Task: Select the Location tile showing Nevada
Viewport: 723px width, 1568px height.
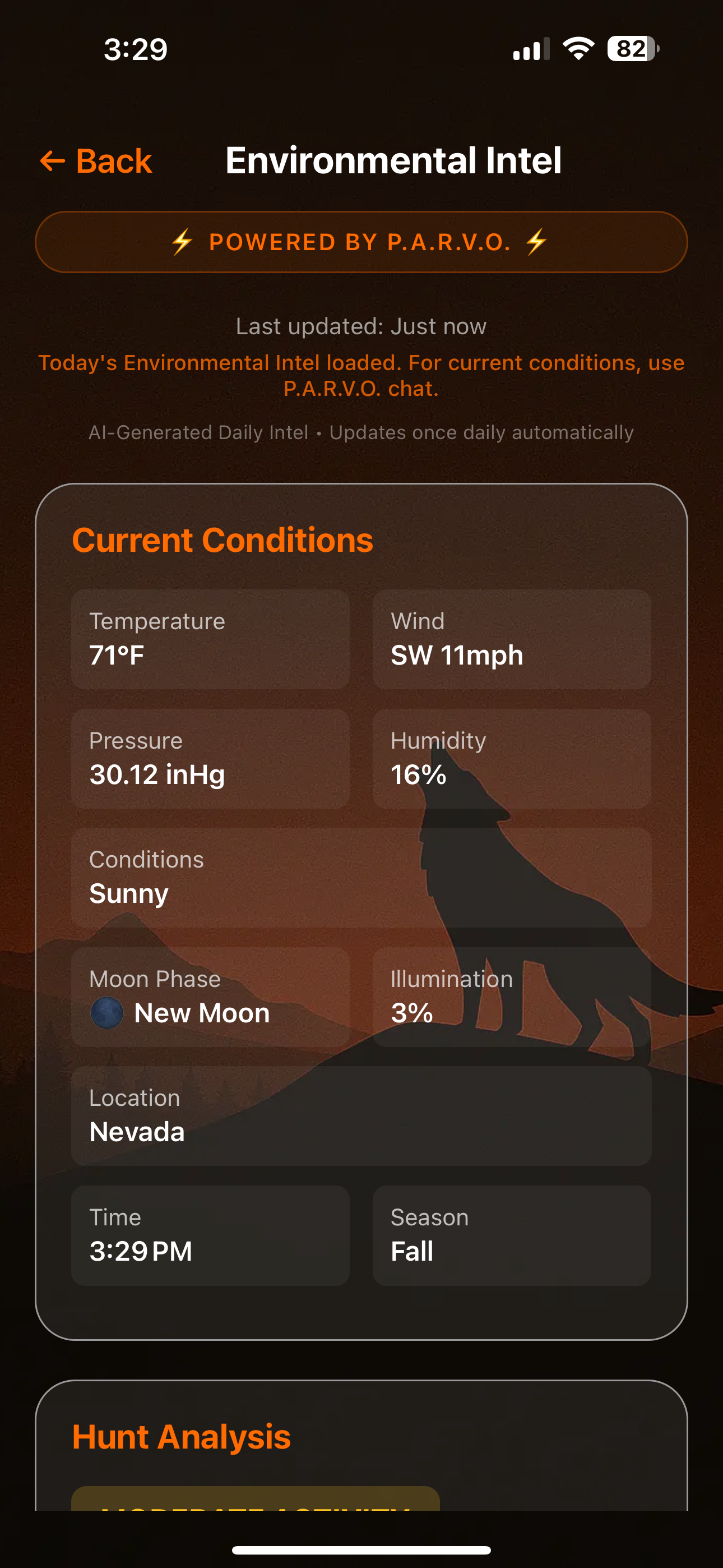Action: pos(361,1116)
